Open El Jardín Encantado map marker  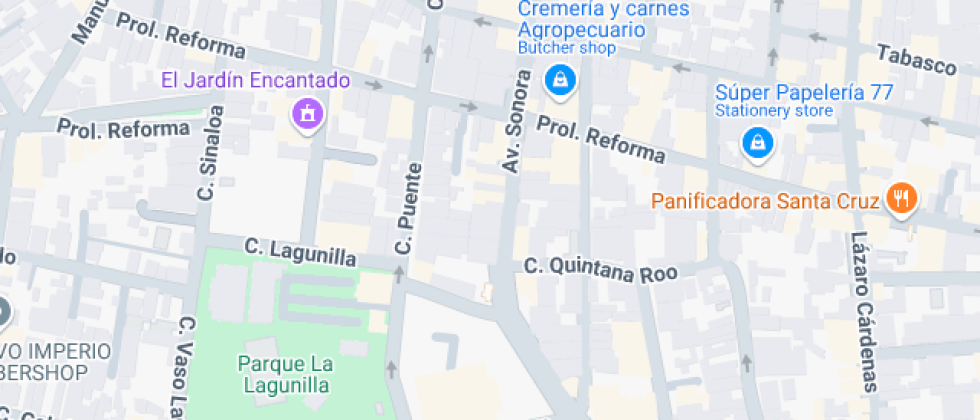[308, 113]
